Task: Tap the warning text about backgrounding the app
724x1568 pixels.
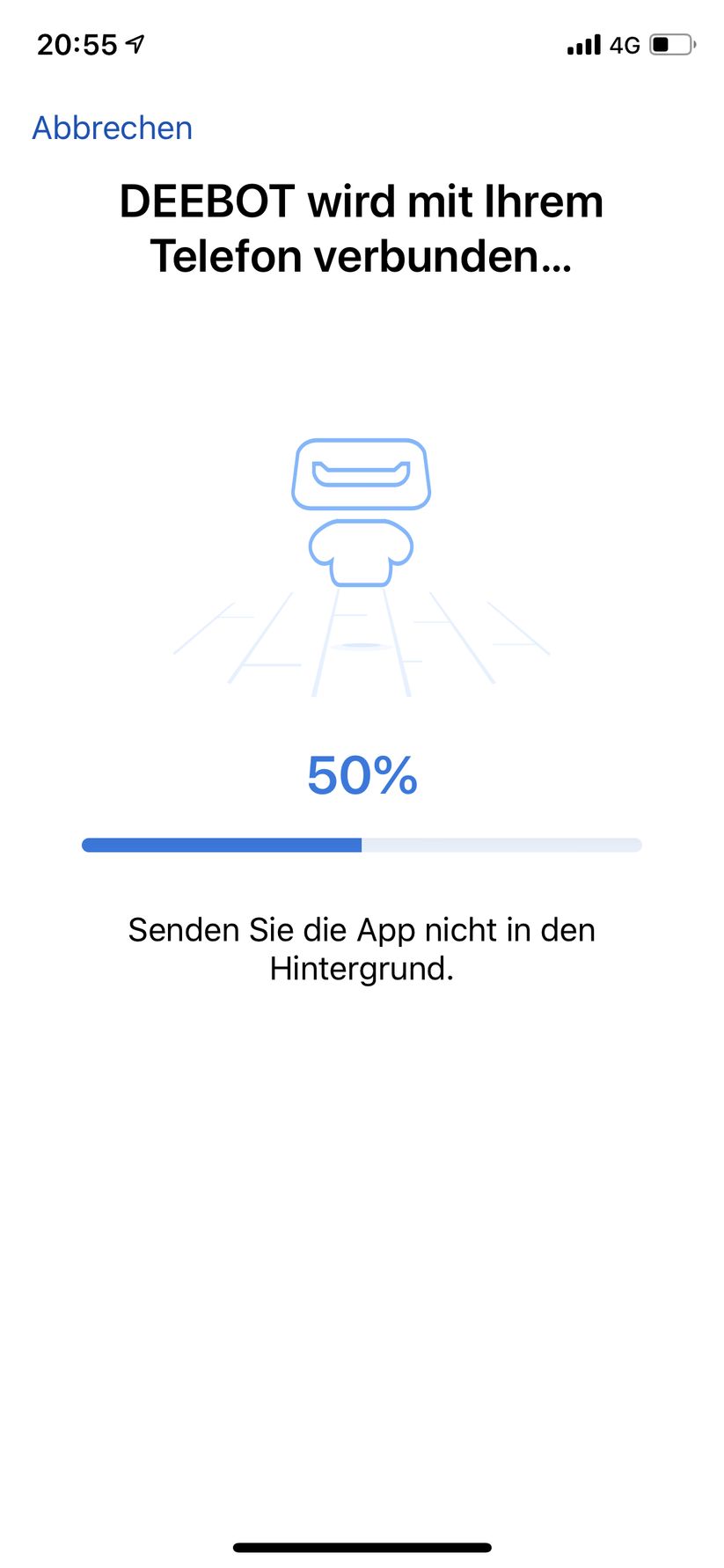Action: 361,948
